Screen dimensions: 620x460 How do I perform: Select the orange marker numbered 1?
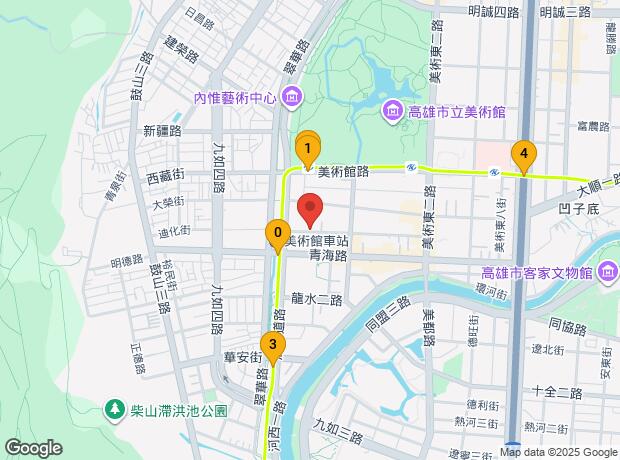307,150
